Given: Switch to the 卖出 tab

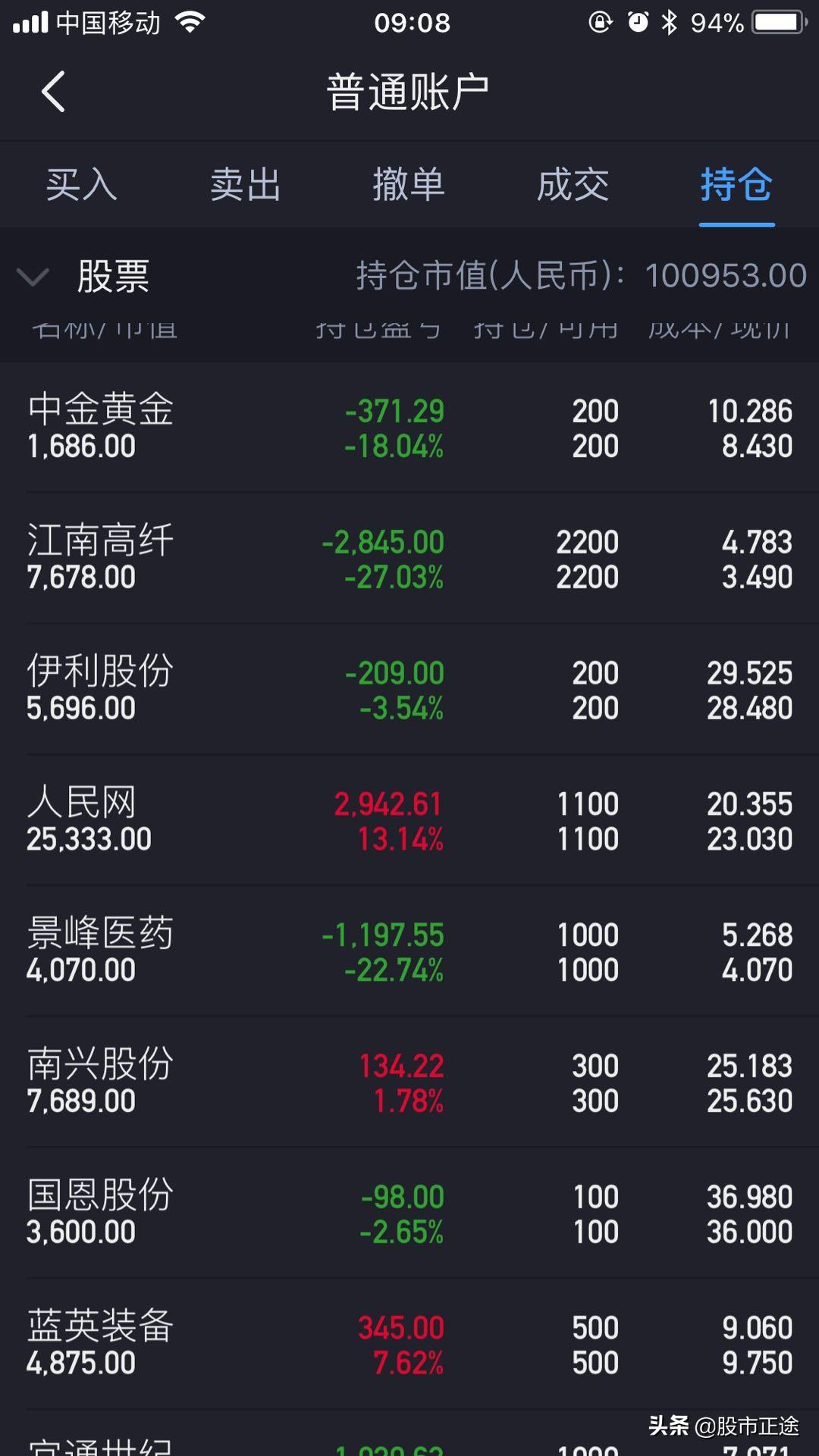Looking at the screenshot, I should [245, 185].
